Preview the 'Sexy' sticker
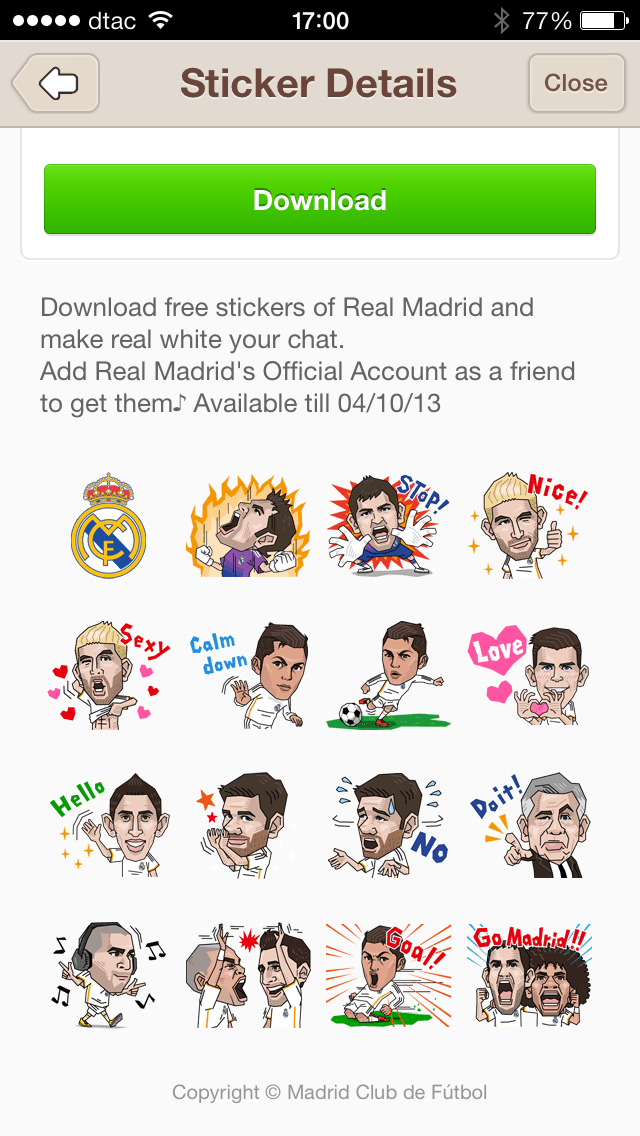 [x=109, y=675]
